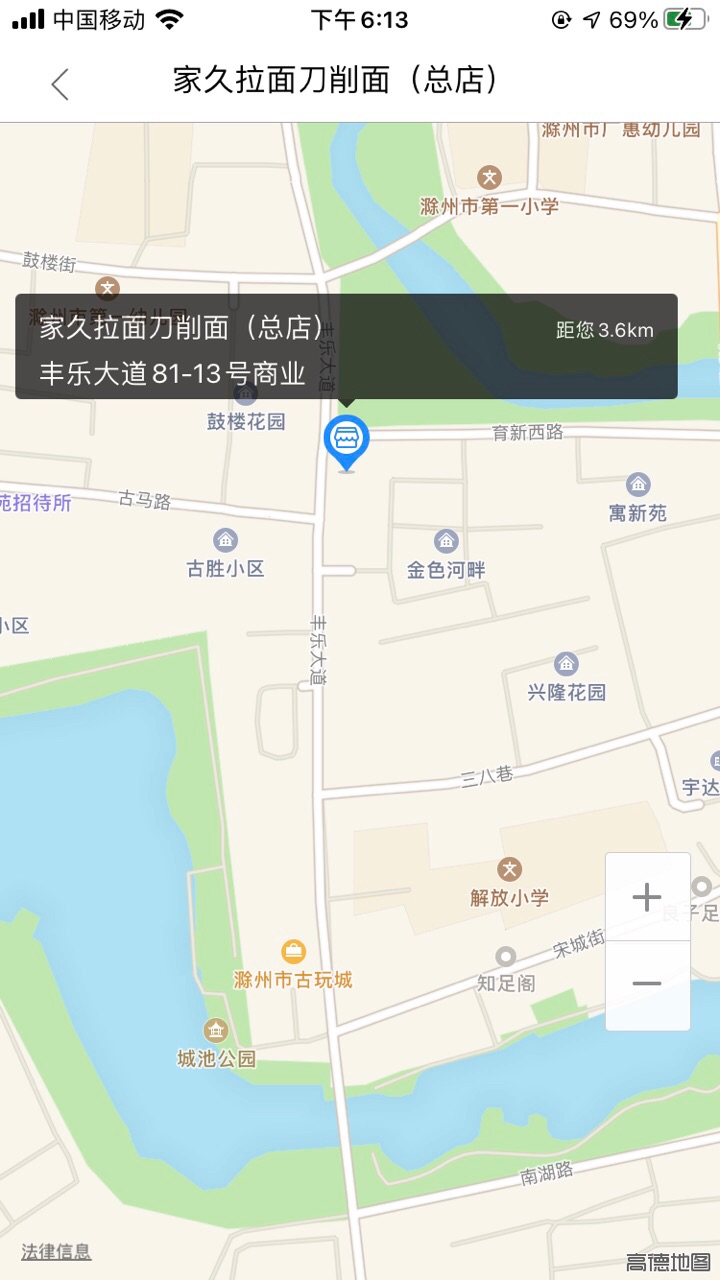
Task: Open the 法律信息 legal info link
Action: (56, 1251)
